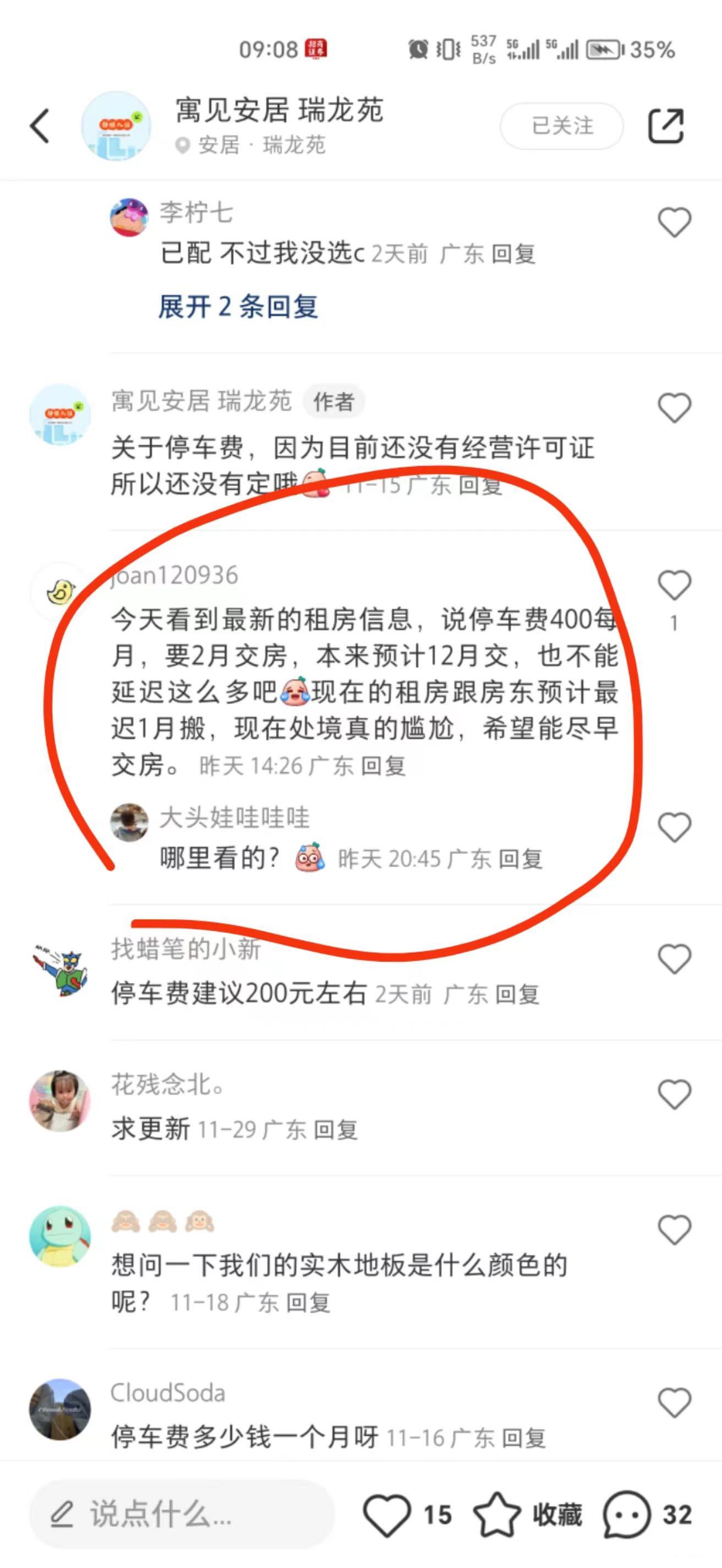Like the comment asking about 实木地板

click(x=674, y=1230)
